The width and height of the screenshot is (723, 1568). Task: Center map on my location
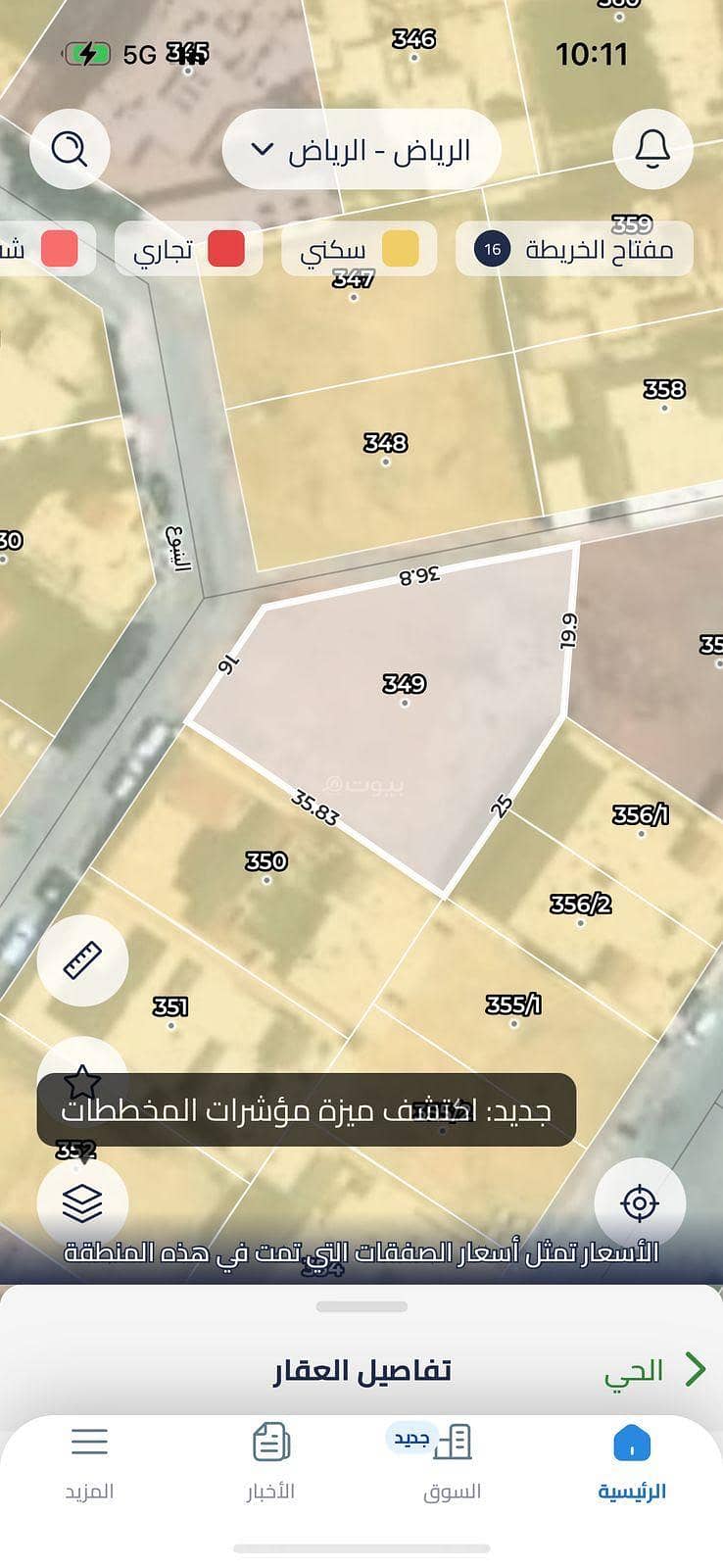(x=640, y=1202)
